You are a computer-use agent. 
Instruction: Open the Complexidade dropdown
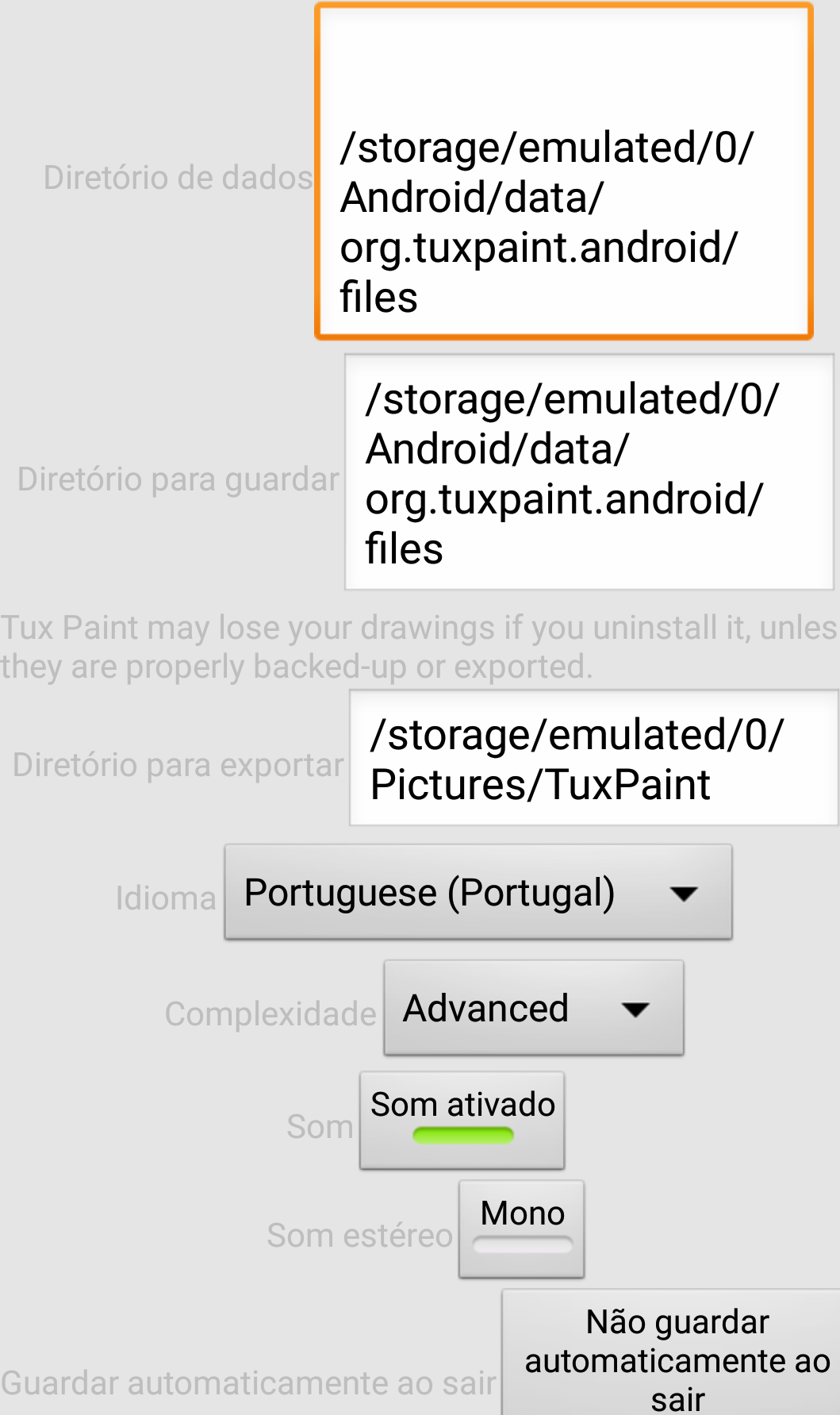(533, 1008)
